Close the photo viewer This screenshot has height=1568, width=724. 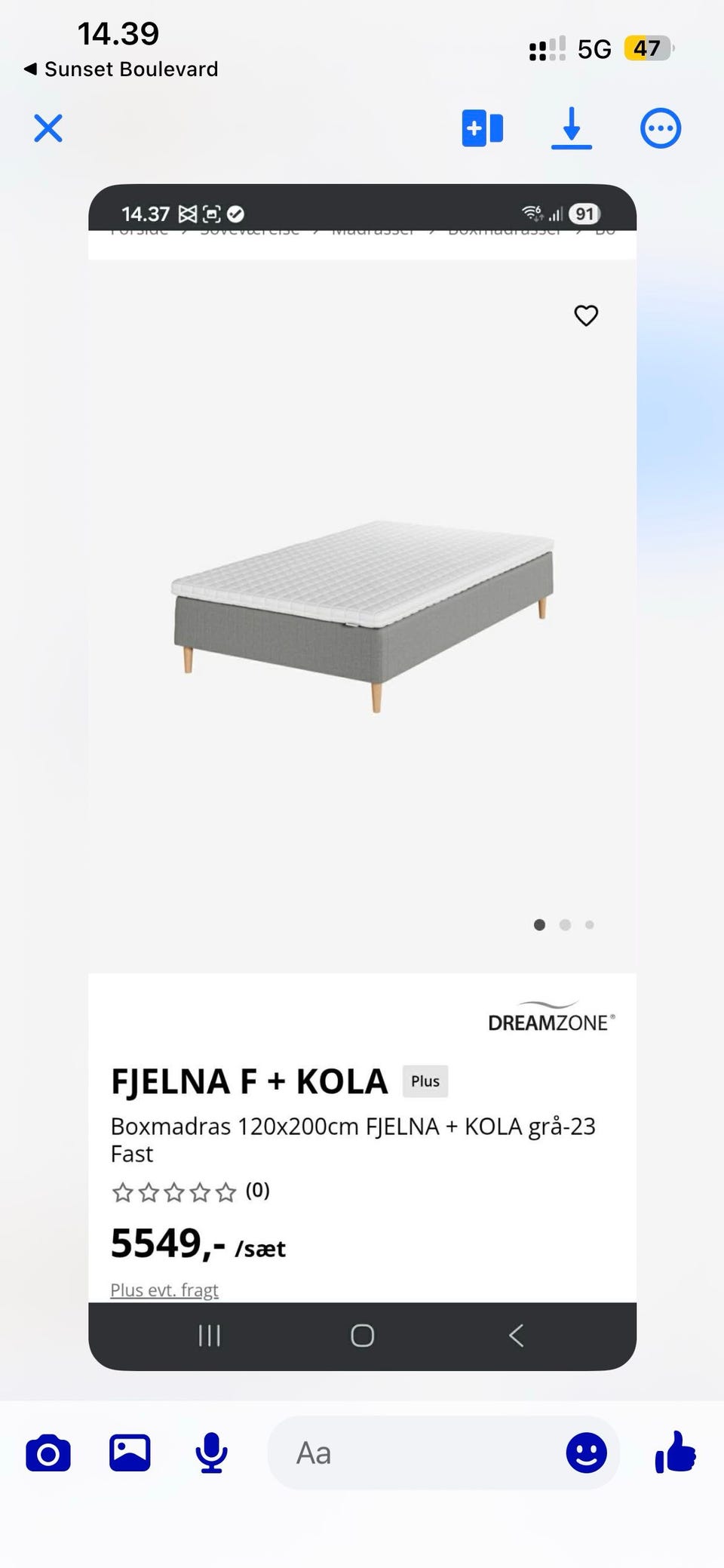(48, 128)
